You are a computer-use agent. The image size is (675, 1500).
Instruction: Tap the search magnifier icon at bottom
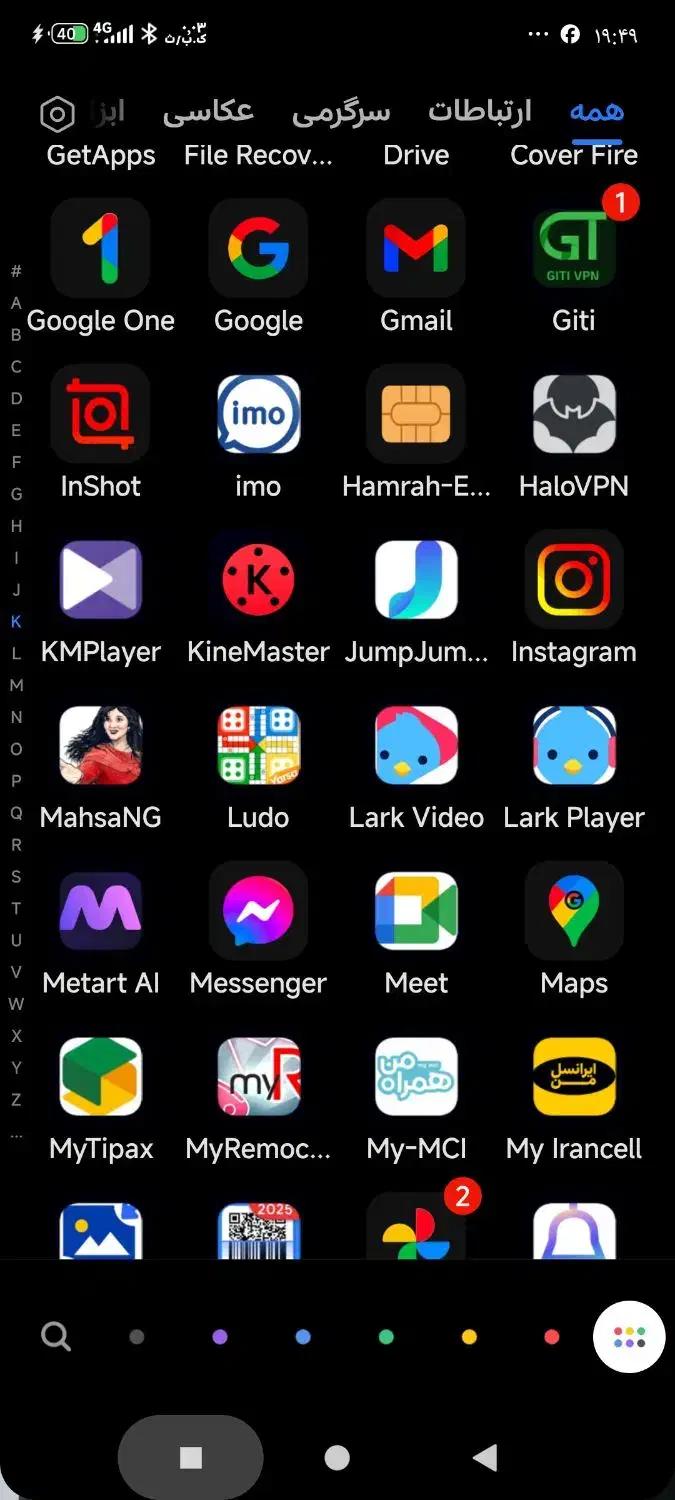[x=56, y=1336]
